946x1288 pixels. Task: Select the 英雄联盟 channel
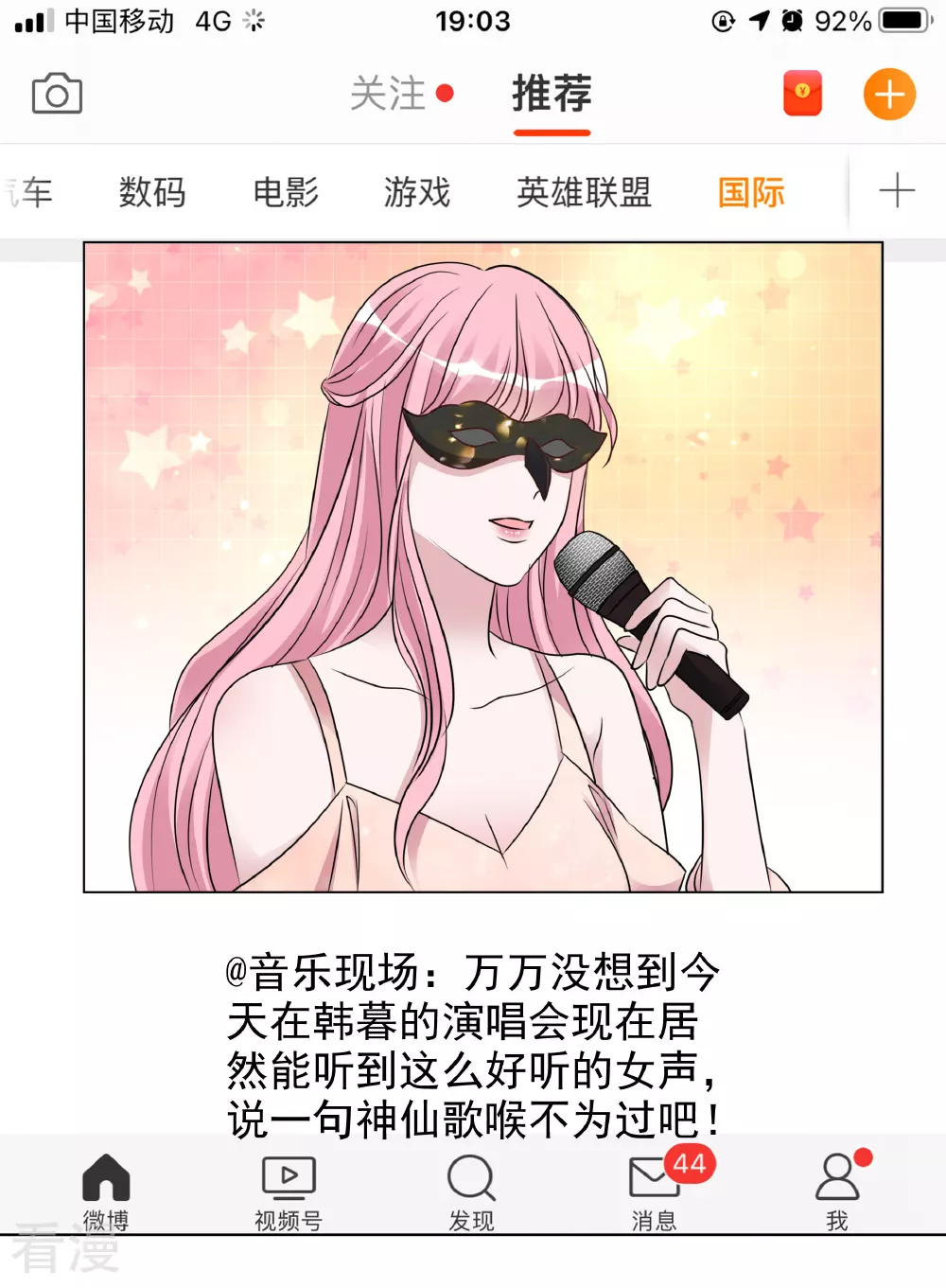point(584,192)
